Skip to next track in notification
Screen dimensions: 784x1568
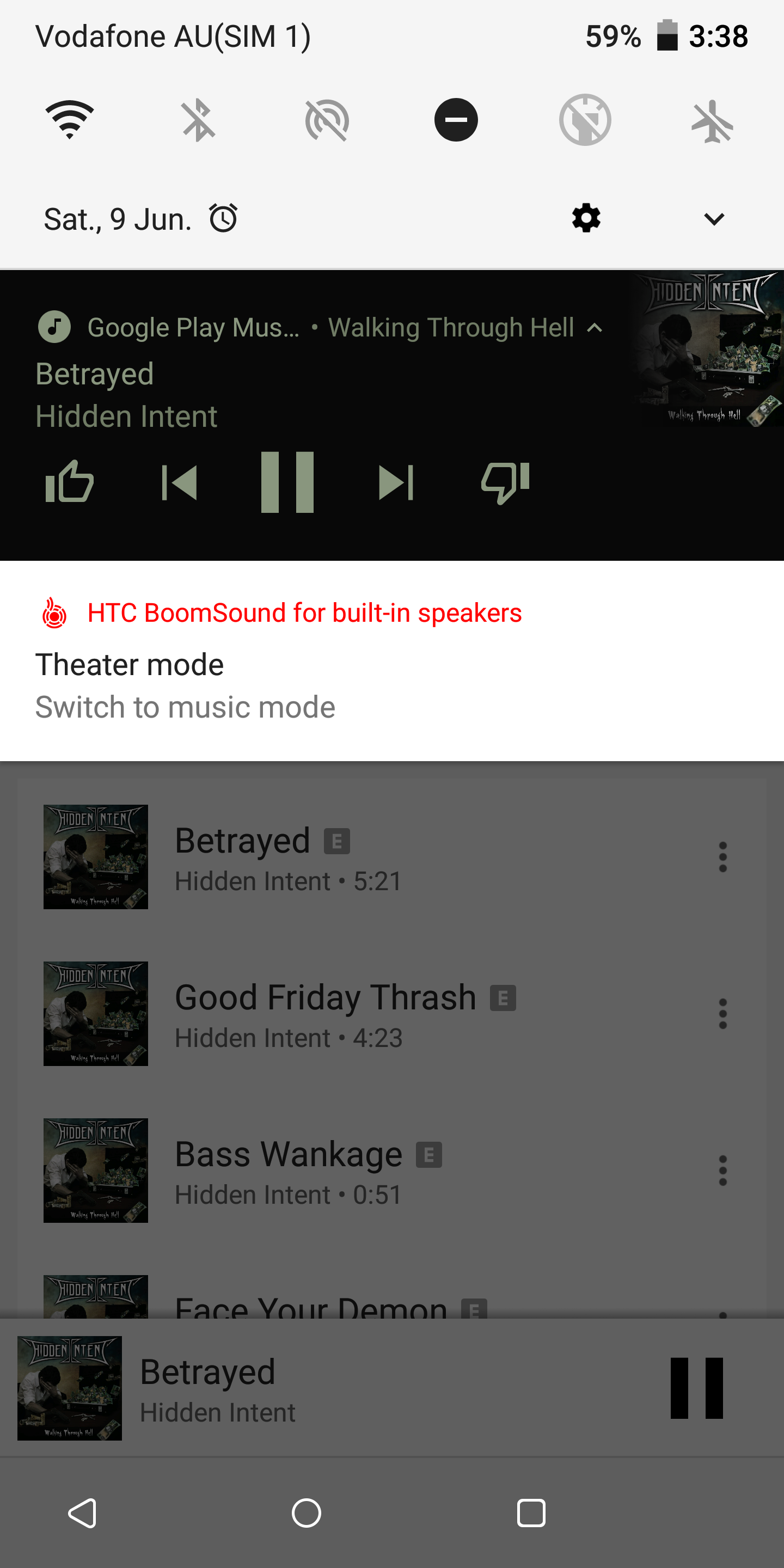point(396,483)
